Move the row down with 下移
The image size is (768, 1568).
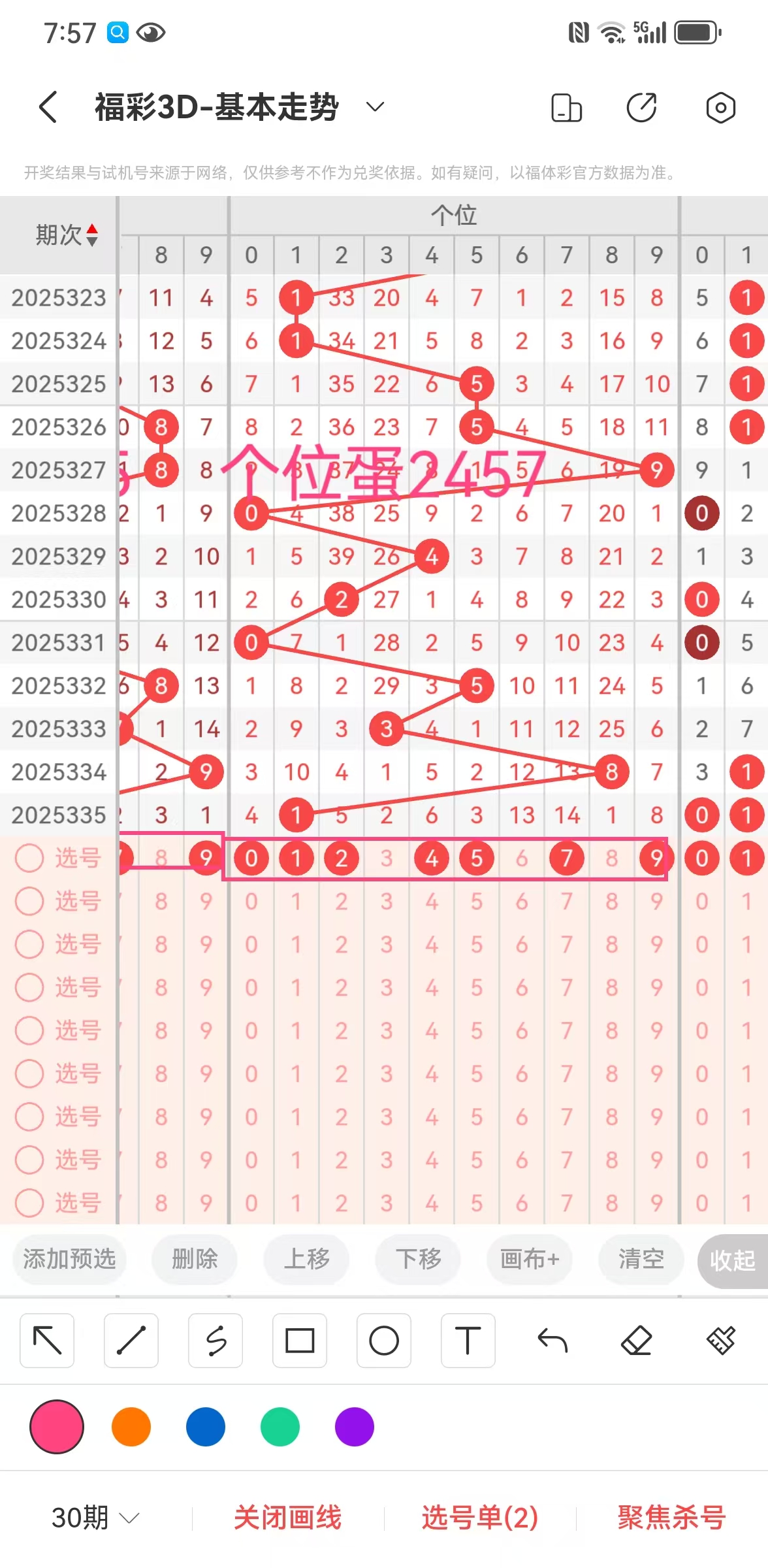418,1258
